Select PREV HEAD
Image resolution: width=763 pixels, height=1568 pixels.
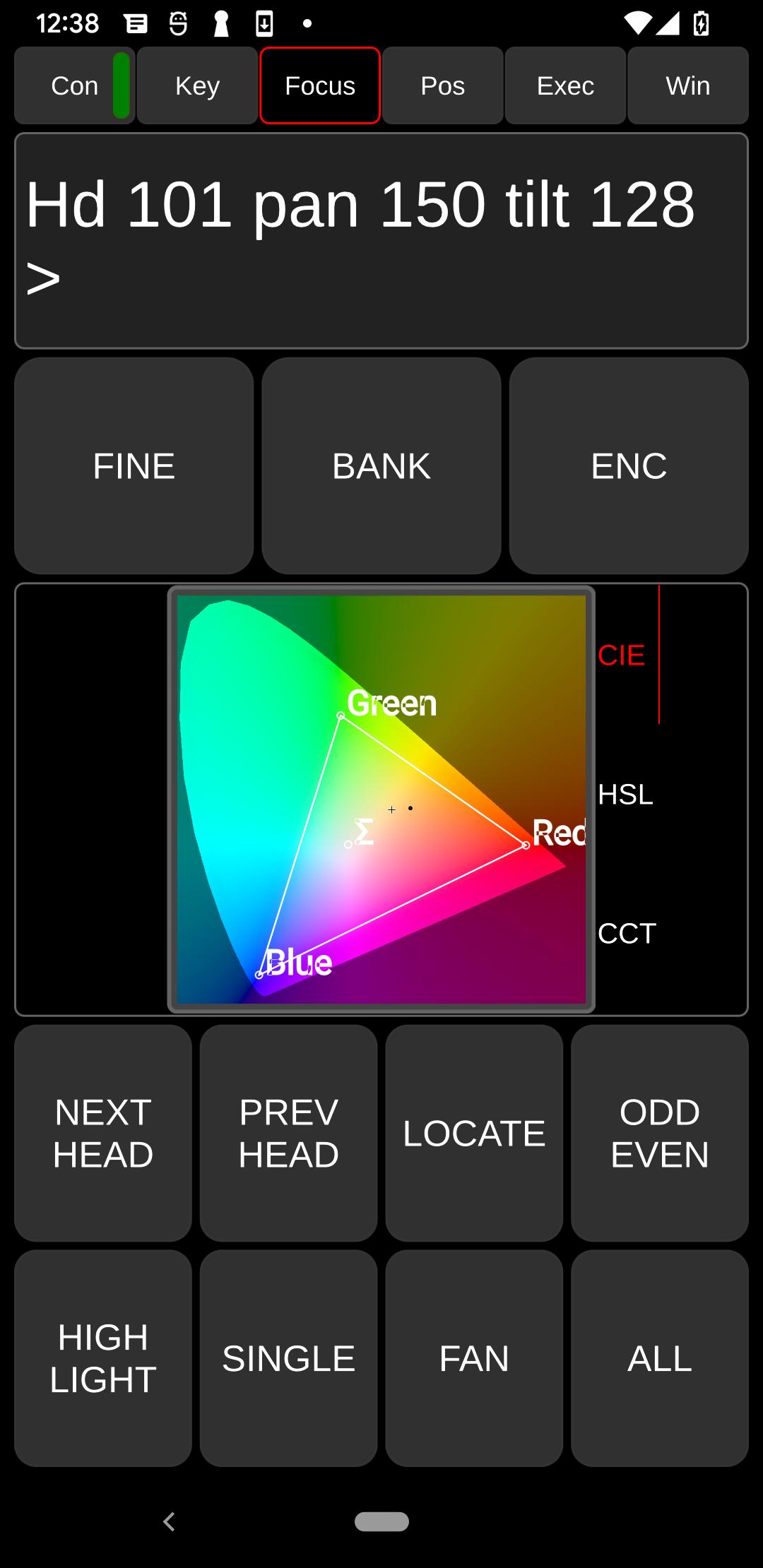tap(288, 1133)
